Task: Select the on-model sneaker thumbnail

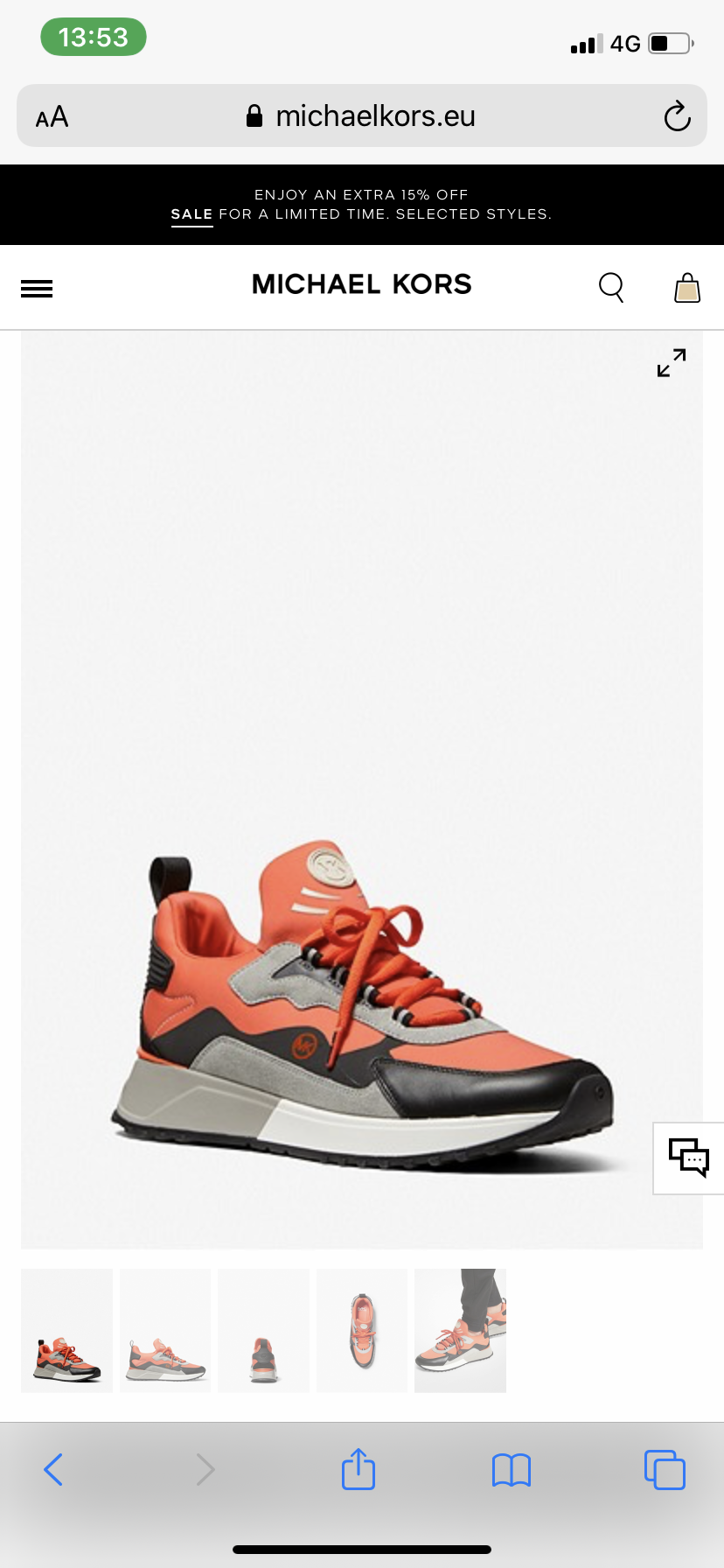Action: click(x=460, y=1330)
